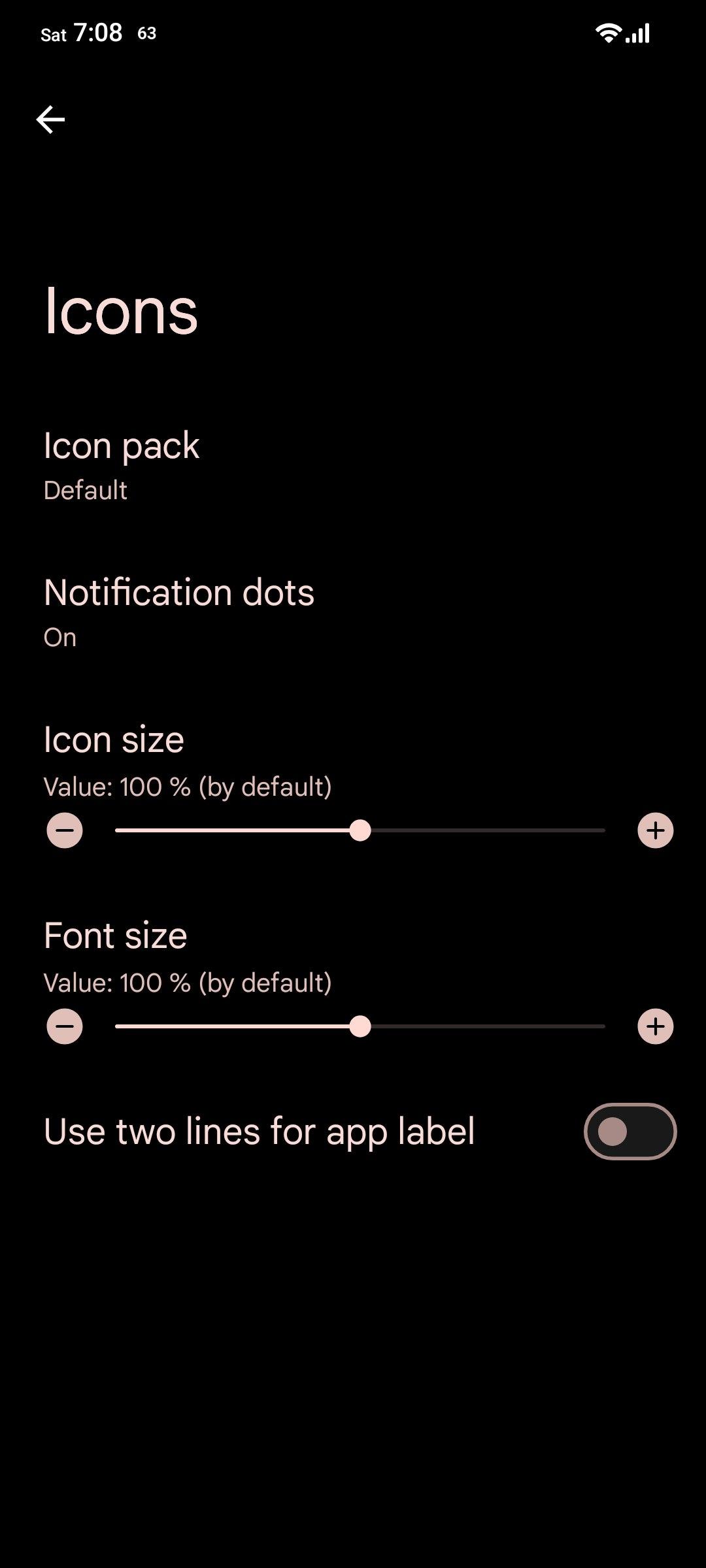The height and width of the screenshot is (1568, 706).
Task: Open the Icon pack setting
Action: point(353,466)
